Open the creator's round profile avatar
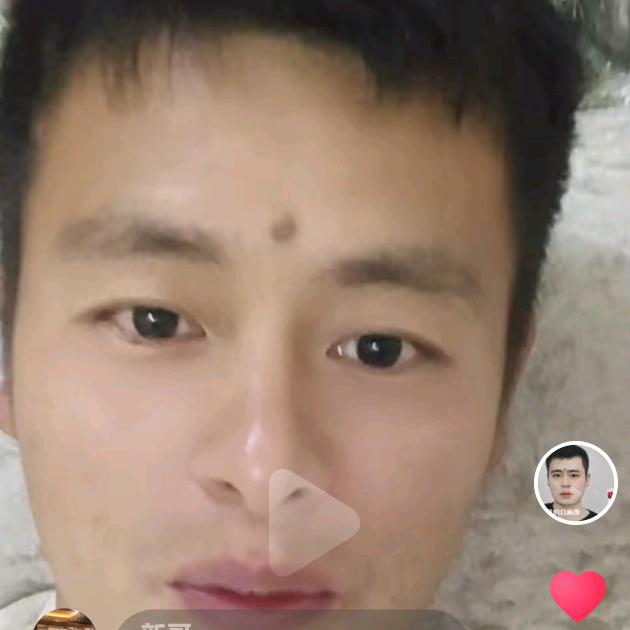This screenshot has height=630, width=630. click(x=576, y=482)
